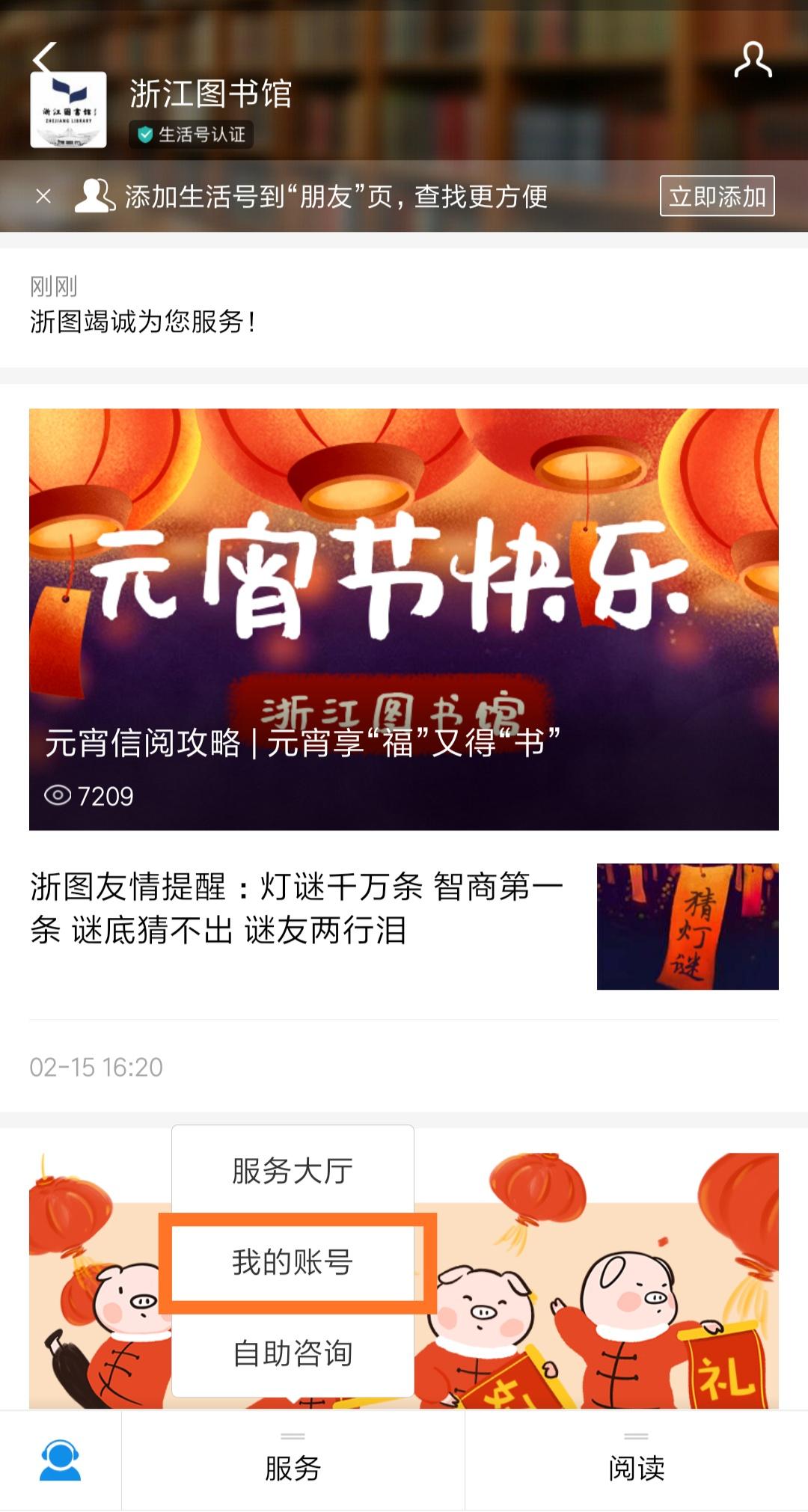The width and height of the screenshot is (808, 1512).
Task: Go back using the top-left arrow
Action: [45, 57]
